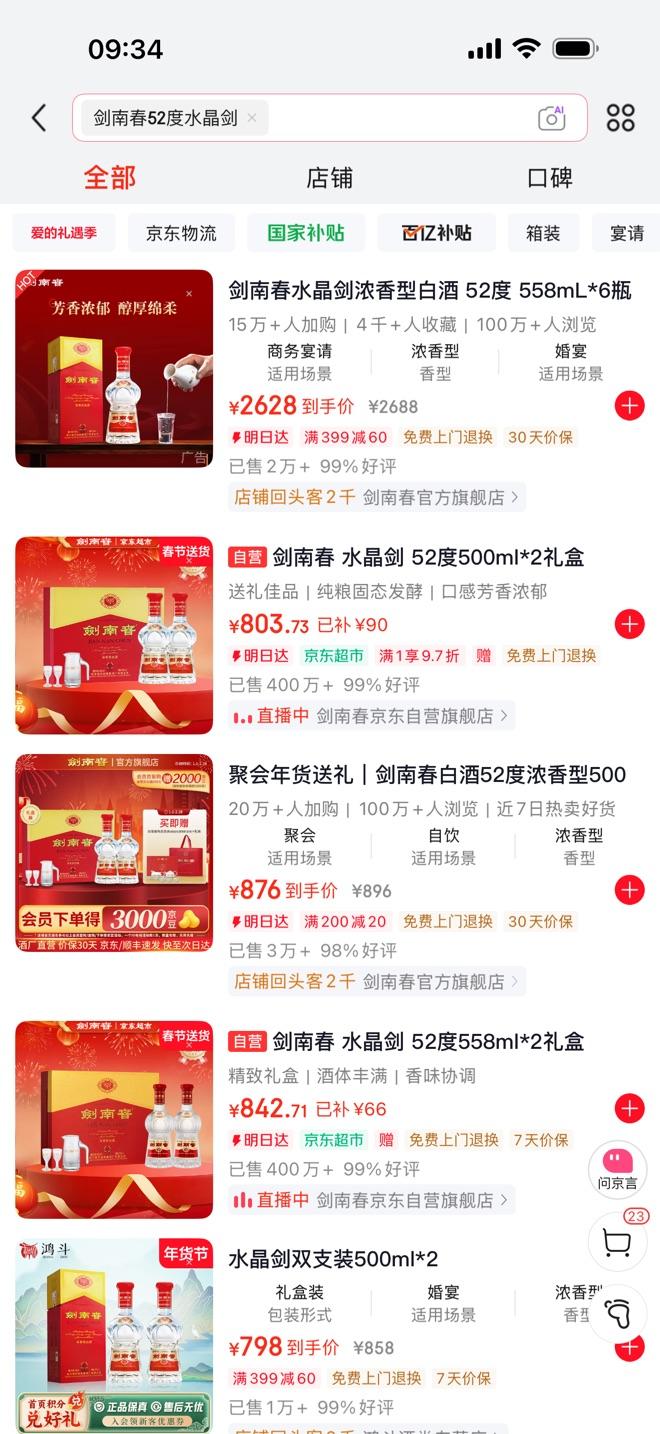Open the 剑南春 水晶剑 52度500ml*2礼盒 product
Screen dimensions: 660x1434
pyautogui.click(x=428, y=557)
